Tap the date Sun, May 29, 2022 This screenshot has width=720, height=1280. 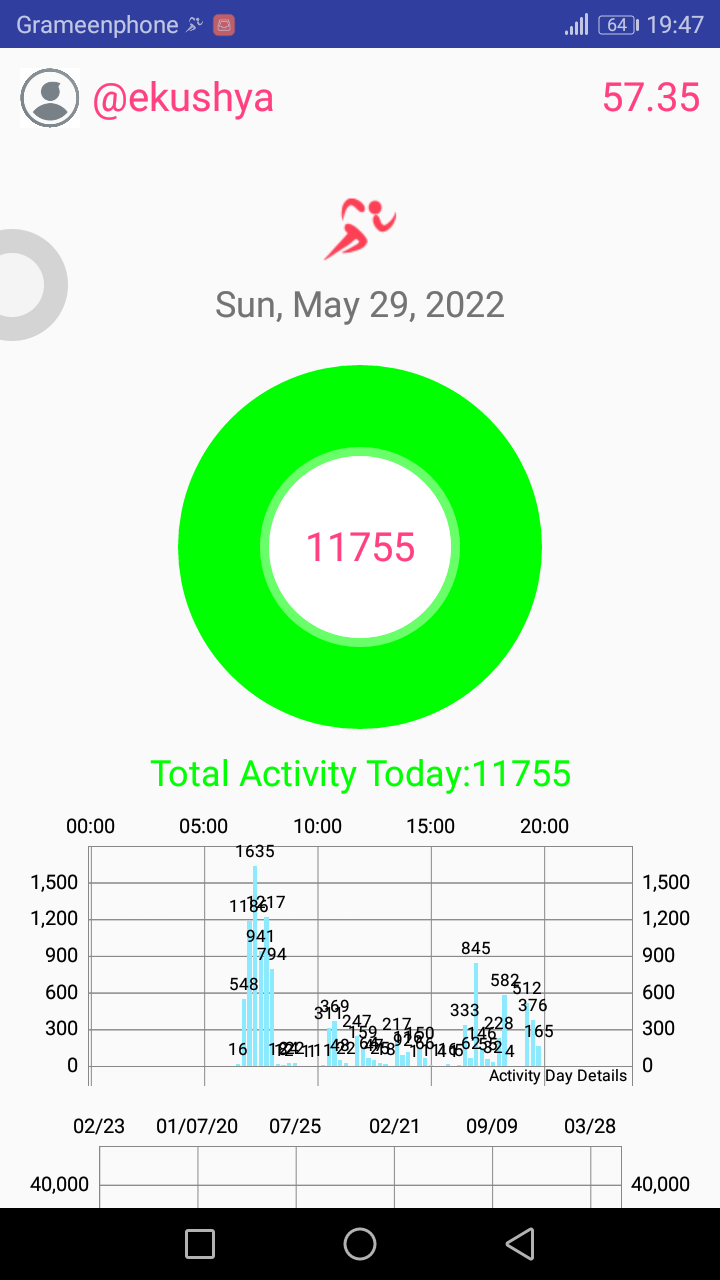[360, 304]
